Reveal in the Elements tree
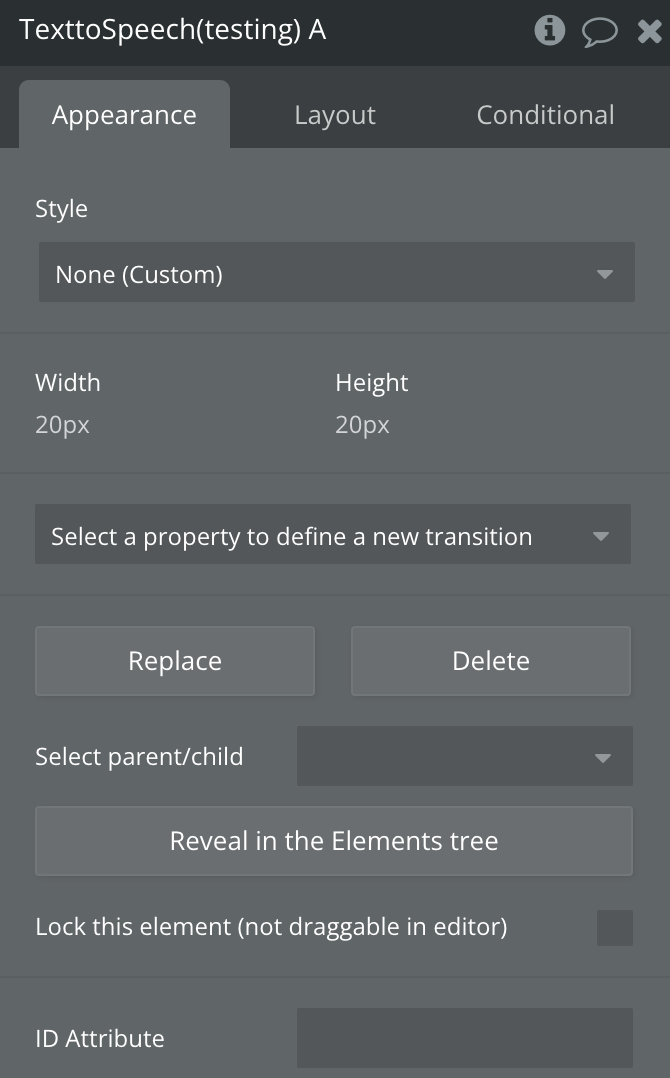This screenshot has height=1078, width=670. (334, 841)
